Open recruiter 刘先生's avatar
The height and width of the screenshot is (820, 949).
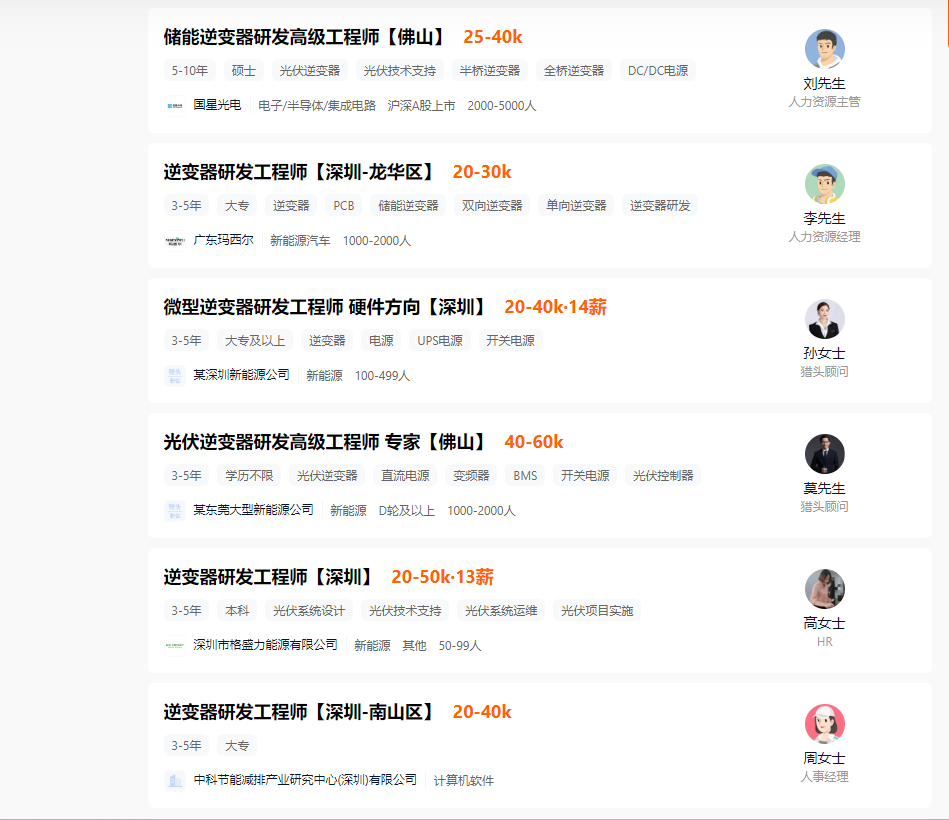[x=824, y=50]
